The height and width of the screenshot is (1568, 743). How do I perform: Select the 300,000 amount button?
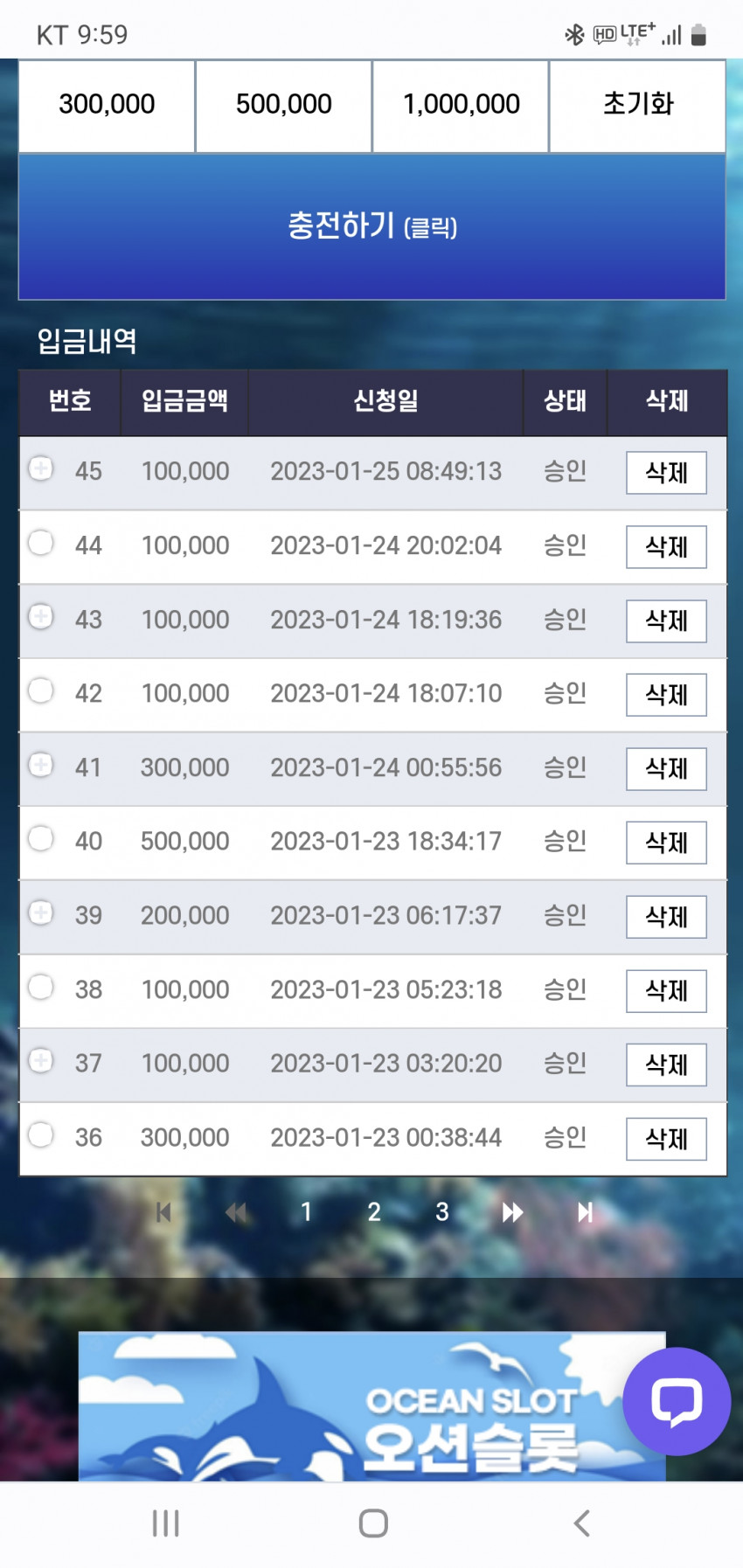(107, 106)
